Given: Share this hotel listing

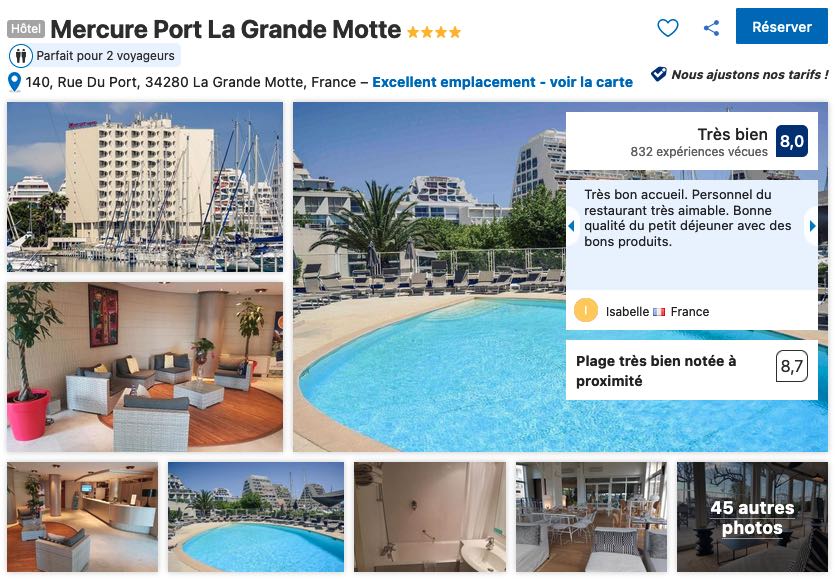Looking at the screenshot, I should [x=711, y=28].
